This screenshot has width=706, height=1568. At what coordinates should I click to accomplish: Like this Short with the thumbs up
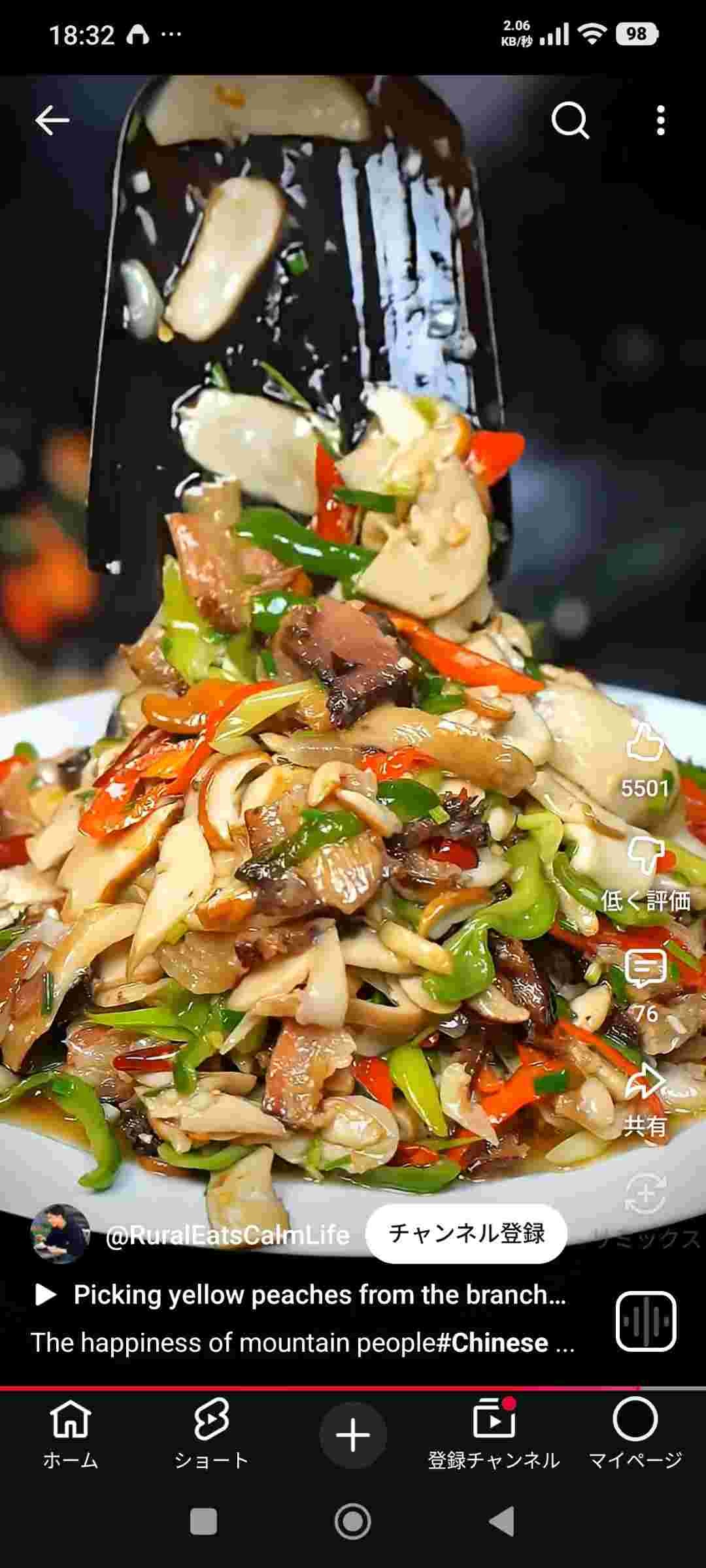click(645, 743)
